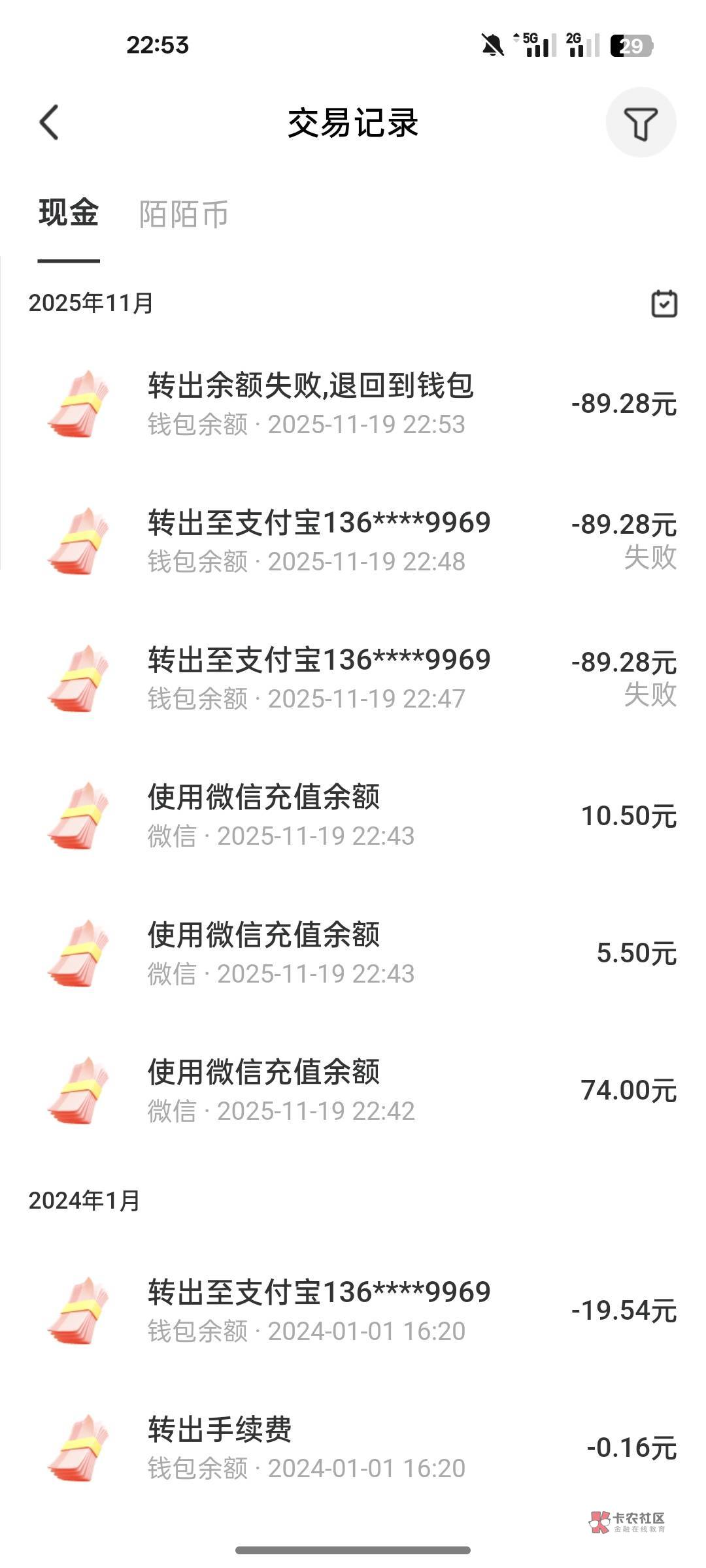View the 5.50元 微信充值 record

(353, 953)
